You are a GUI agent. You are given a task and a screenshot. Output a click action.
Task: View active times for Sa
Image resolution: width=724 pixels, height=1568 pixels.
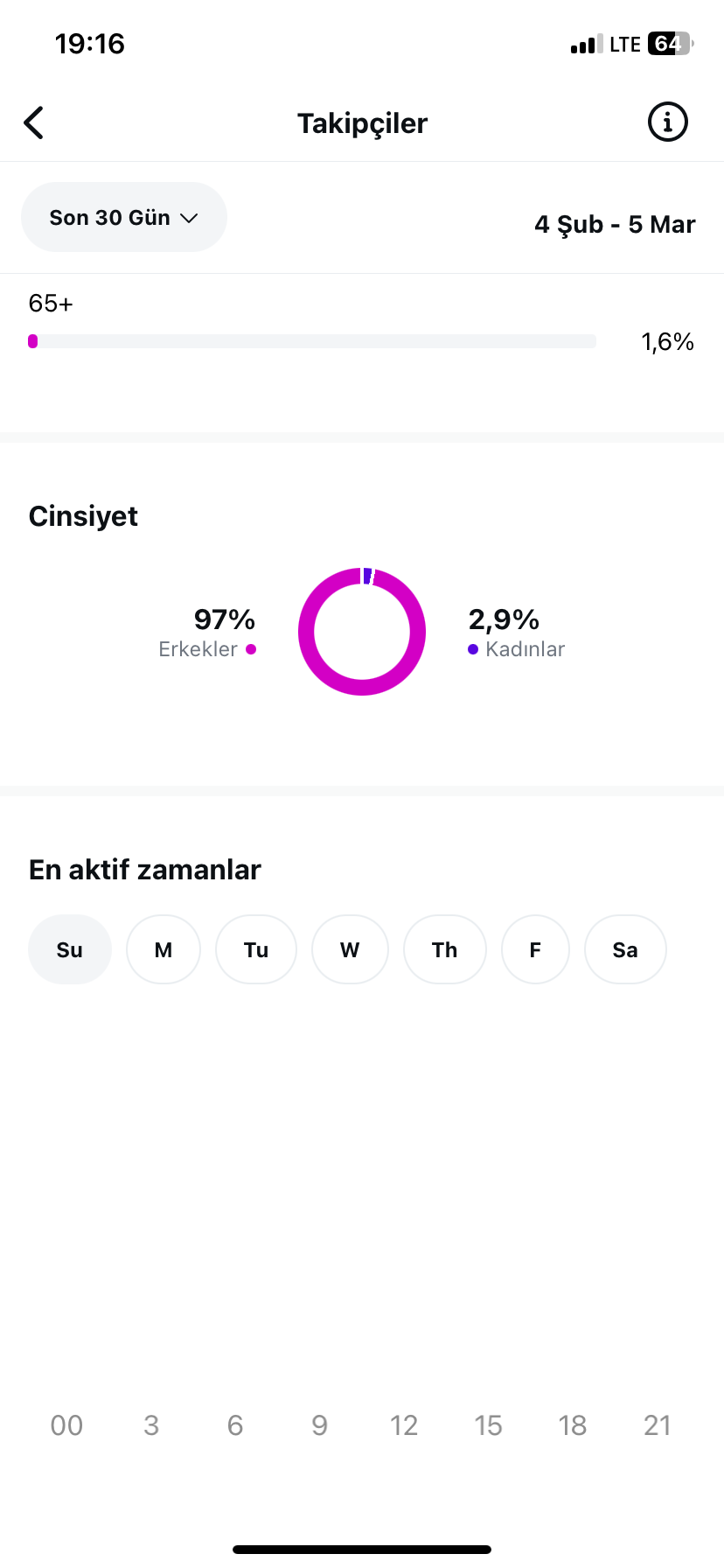click(625, 949)
